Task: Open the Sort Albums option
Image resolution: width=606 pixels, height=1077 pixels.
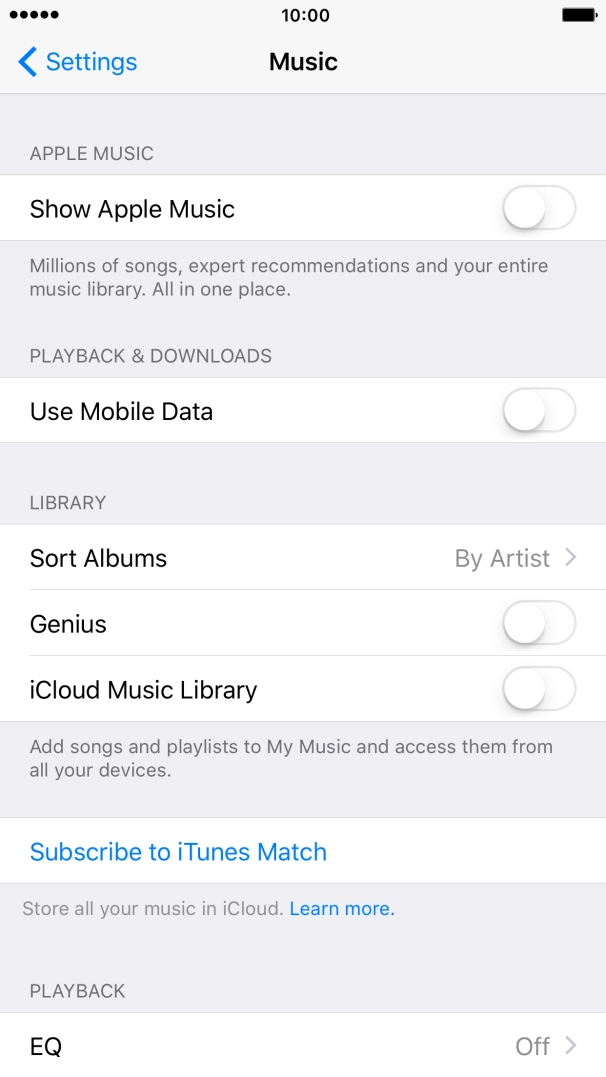Action: click(302, 558)
